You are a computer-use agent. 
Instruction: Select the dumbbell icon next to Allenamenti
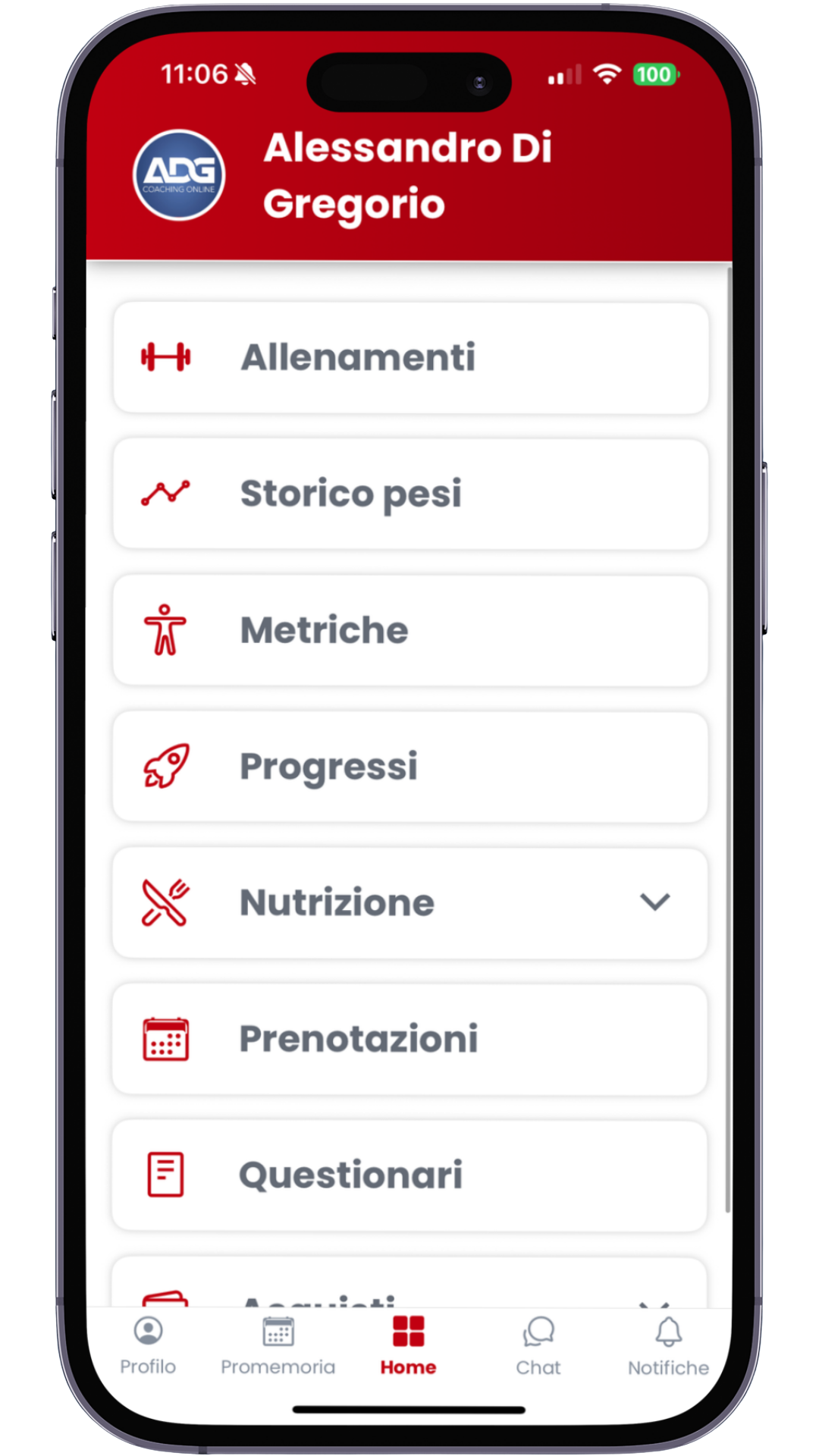click(x=166, y=357)
